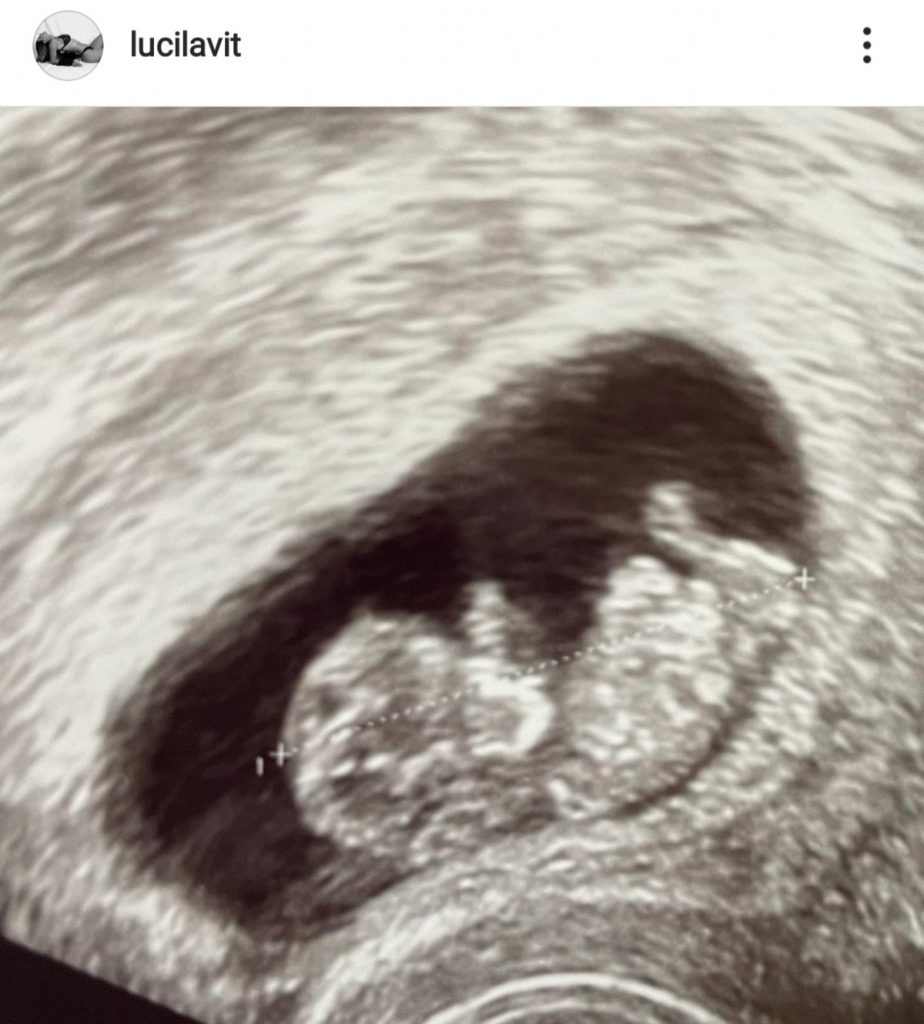Open the post overflow menu
The height and width of the screenshot is (1024, 924).
[x=866, y=46]
